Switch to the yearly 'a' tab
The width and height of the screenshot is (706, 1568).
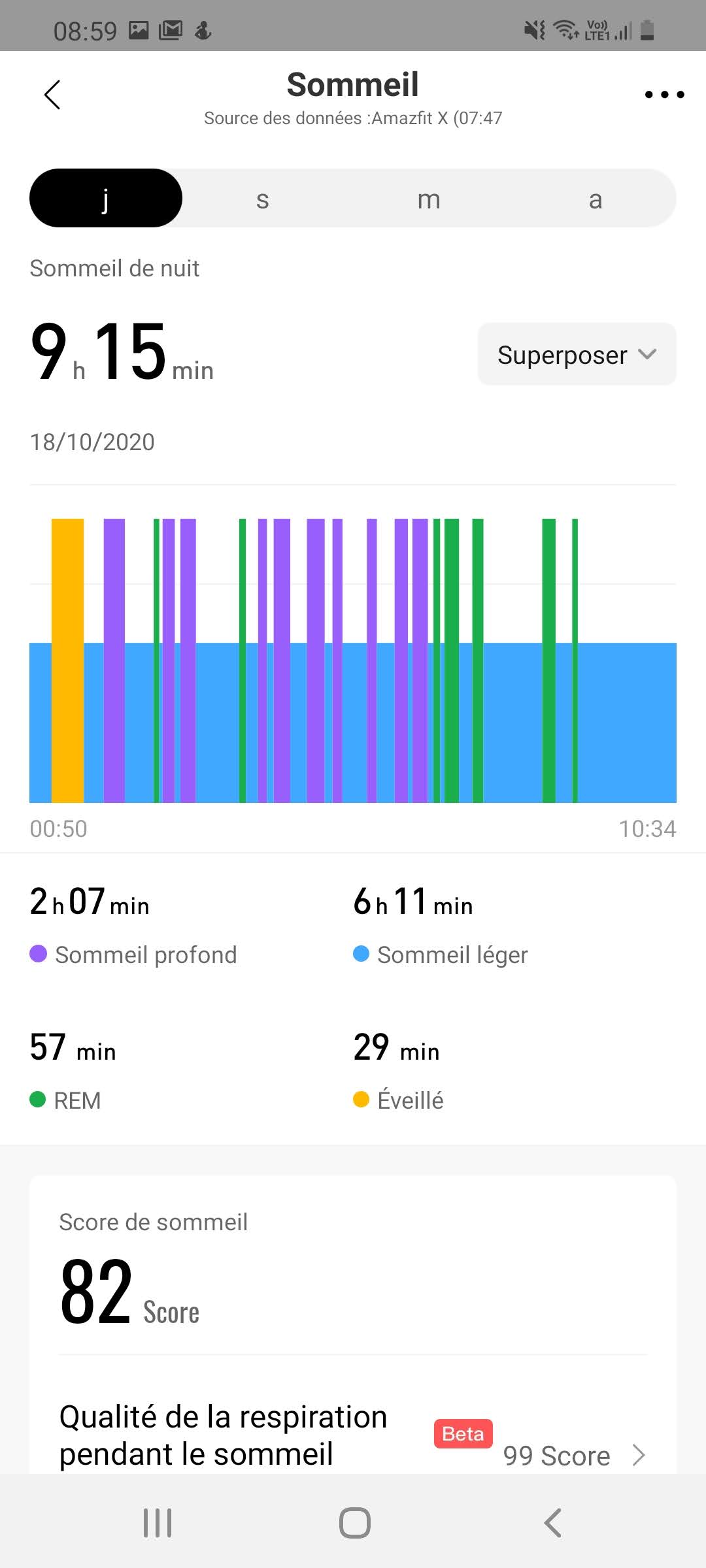(595, 199)
